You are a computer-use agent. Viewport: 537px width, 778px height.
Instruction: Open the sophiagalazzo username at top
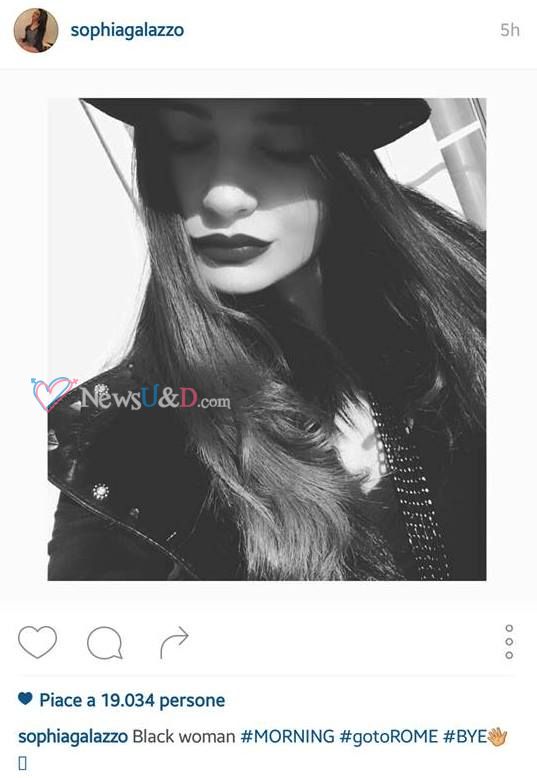pos(127,30)
